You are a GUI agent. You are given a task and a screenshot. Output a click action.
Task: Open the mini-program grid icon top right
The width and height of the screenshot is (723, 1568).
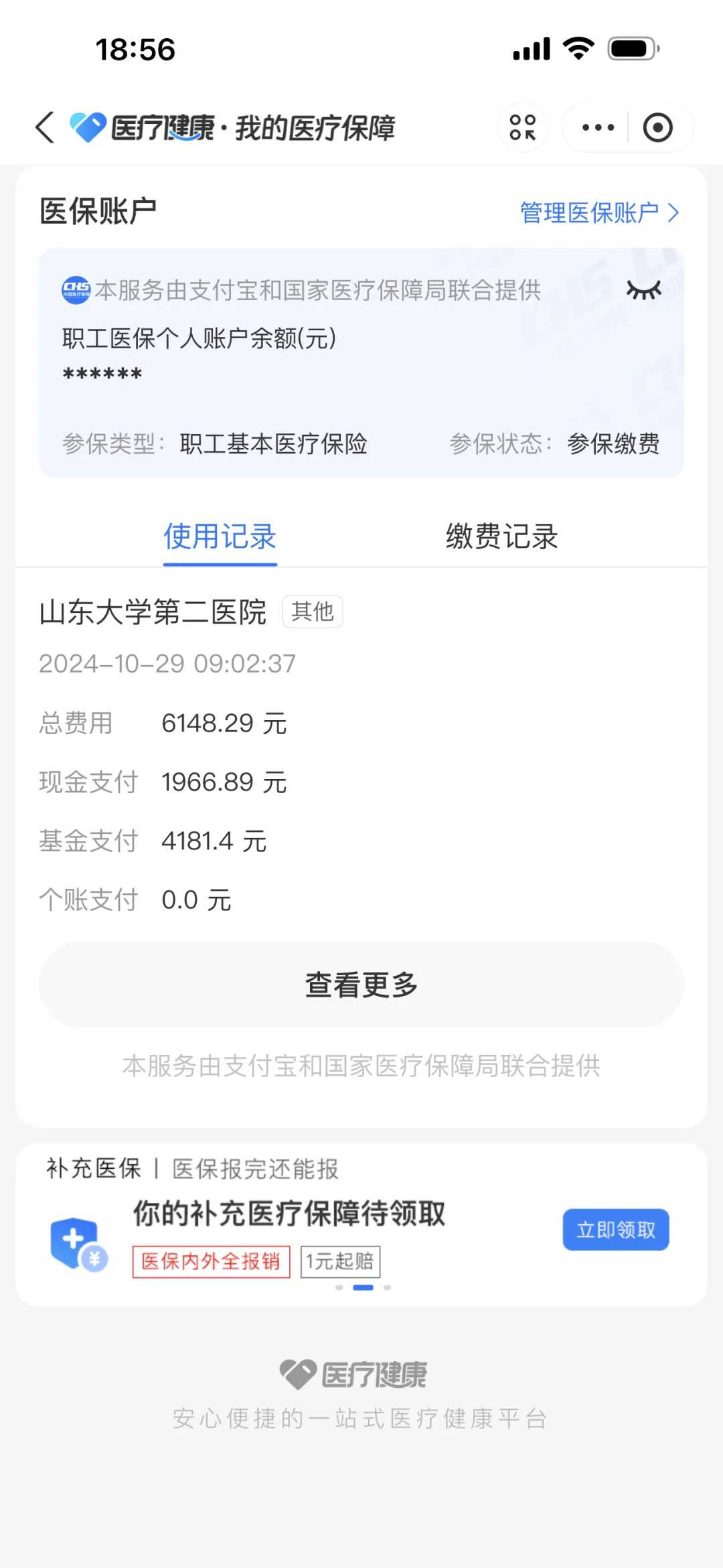tap(523, 127)
